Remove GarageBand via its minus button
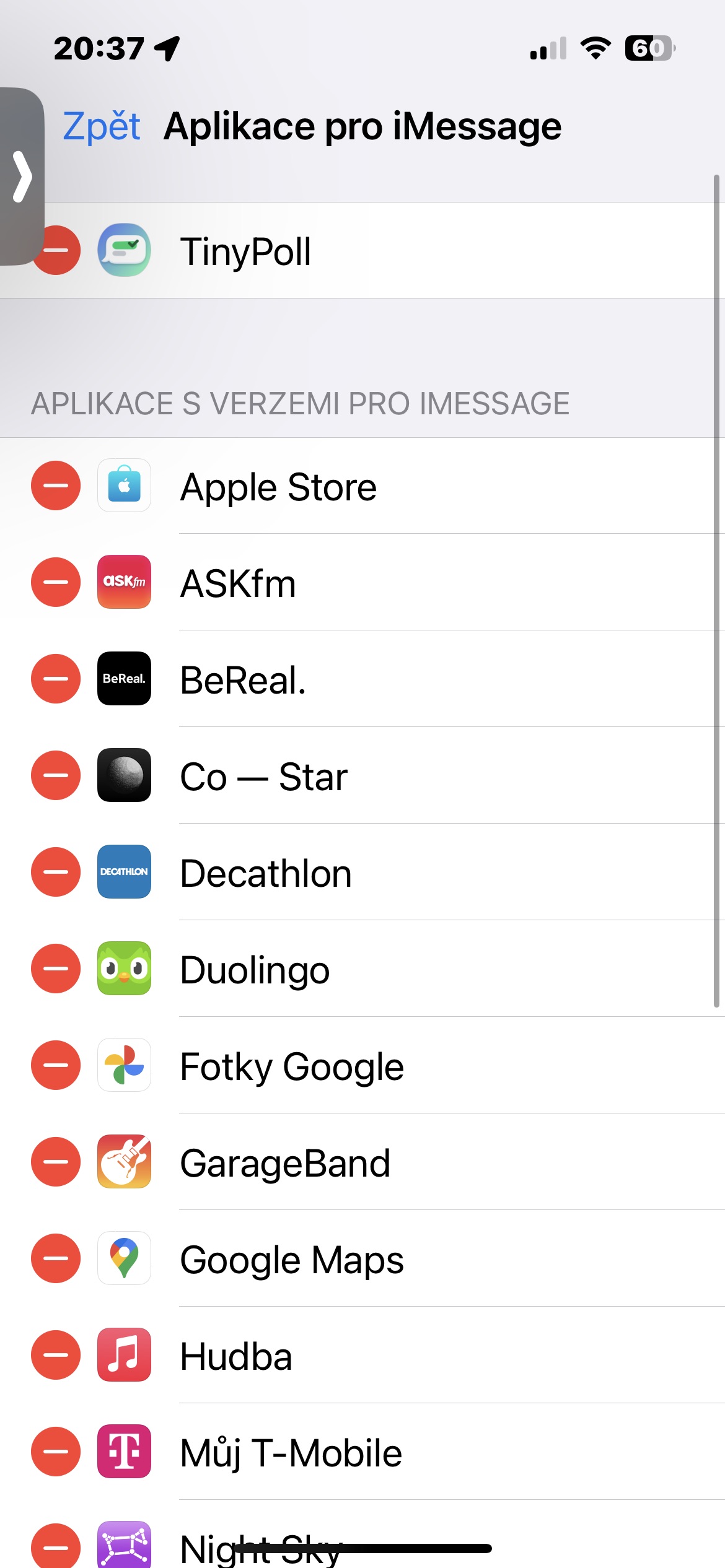The width and height of the screenshot is (725, 1568). click(x=56, y=1162)
